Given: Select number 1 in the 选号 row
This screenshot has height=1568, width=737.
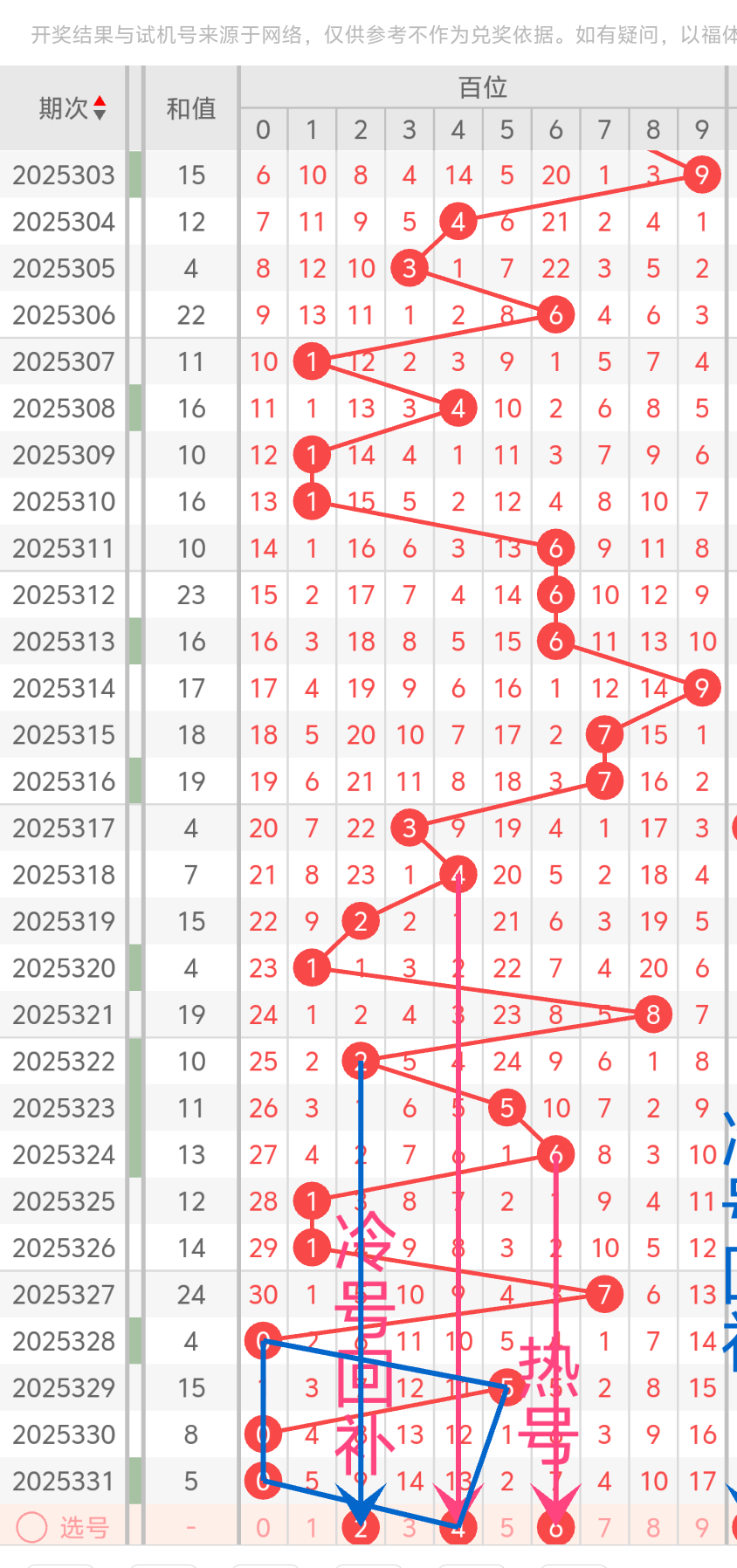Looking at the screenshot, I should tap(312, 1527).
